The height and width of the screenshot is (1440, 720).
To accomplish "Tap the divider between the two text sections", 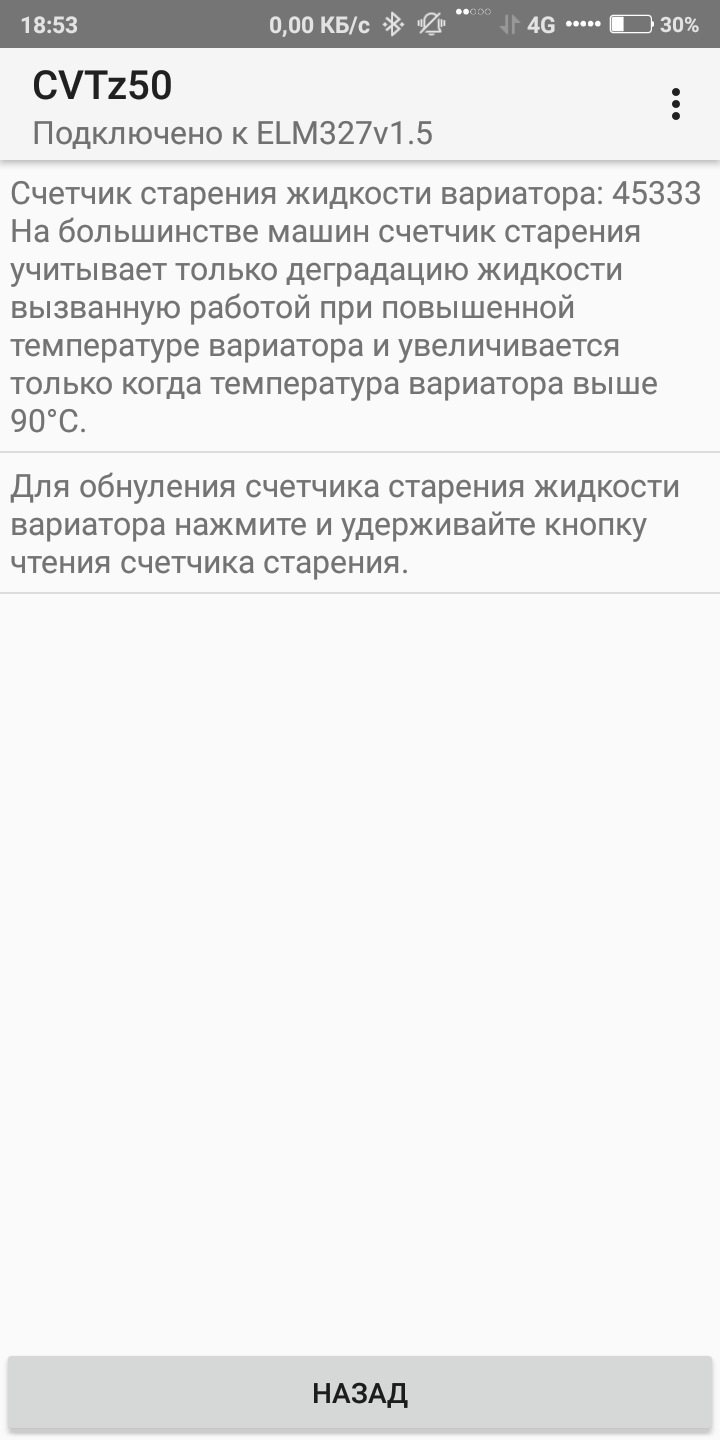I will [x=360, y=457].
